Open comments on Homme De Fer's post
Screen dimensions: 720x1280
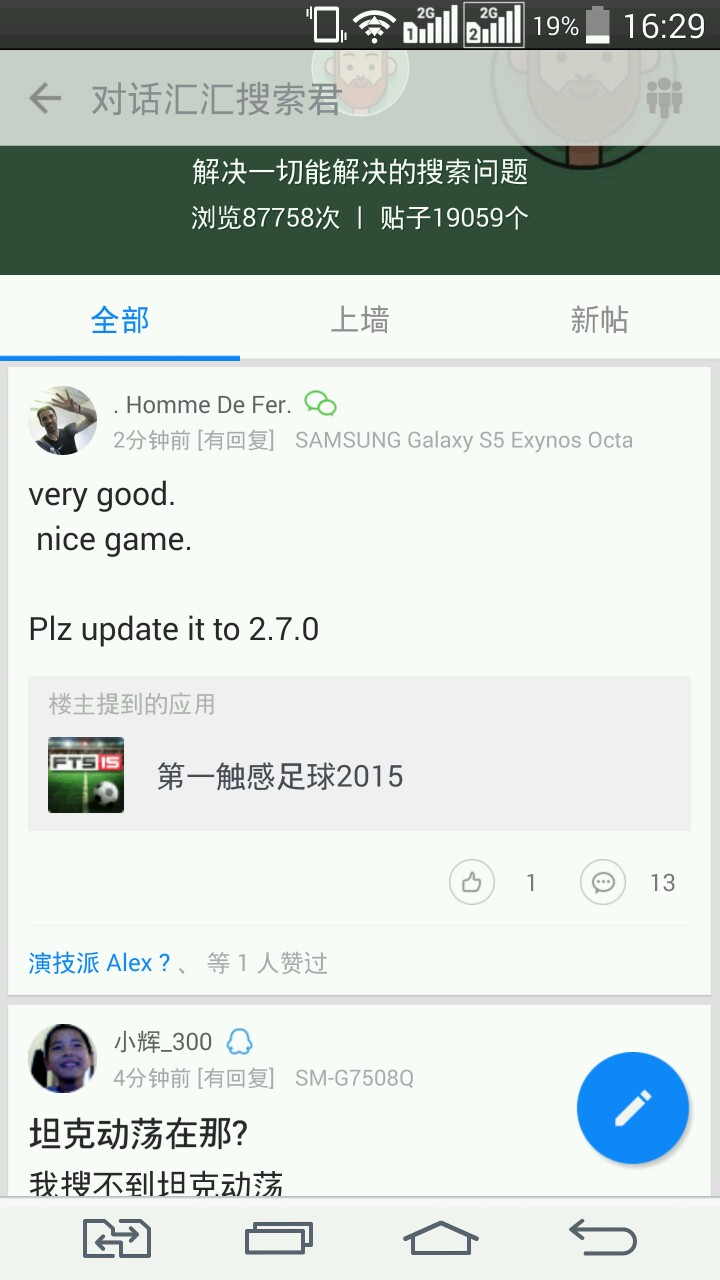[603, 883]
